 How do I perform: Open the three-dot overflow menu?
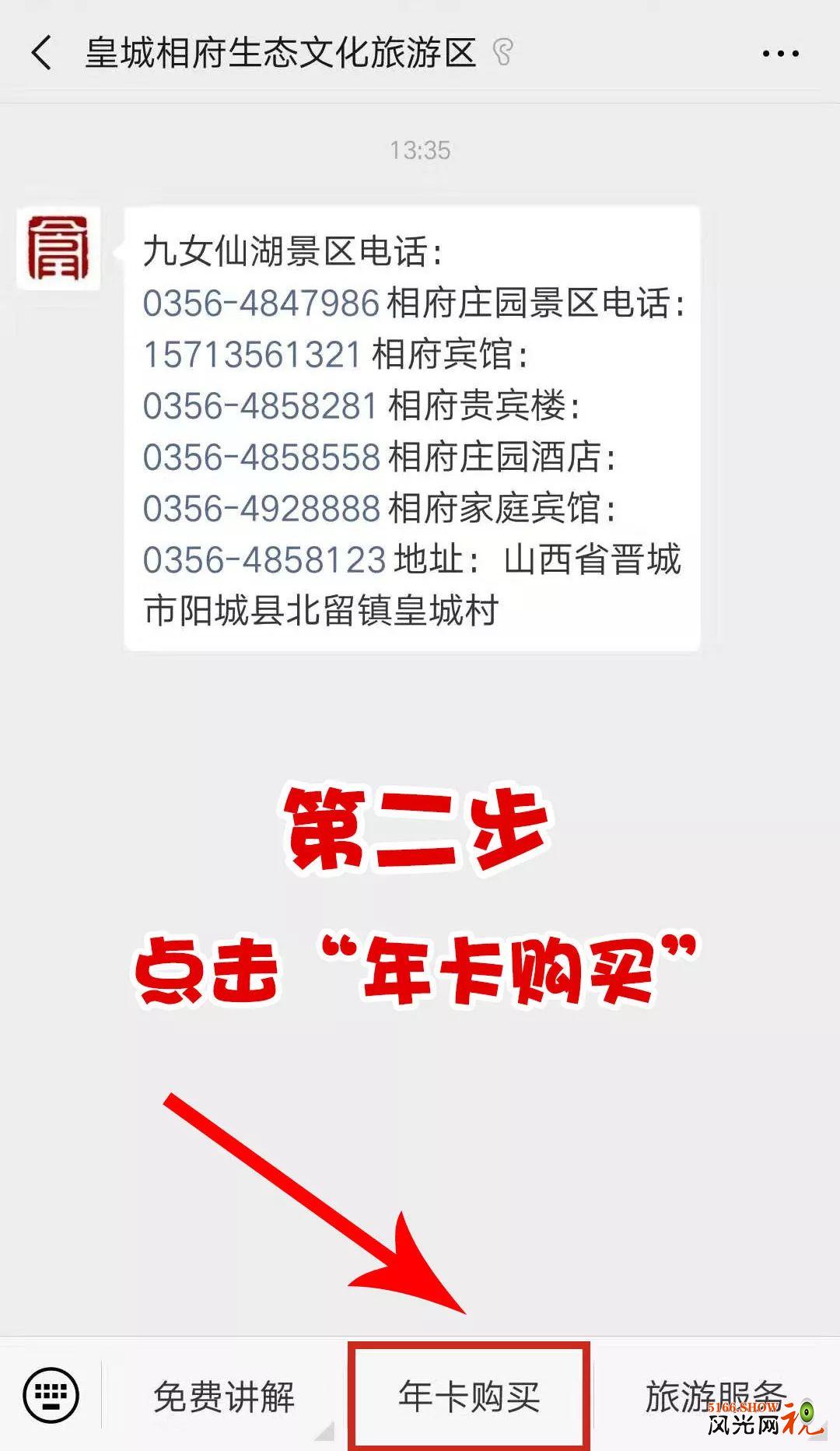(780, 54)
